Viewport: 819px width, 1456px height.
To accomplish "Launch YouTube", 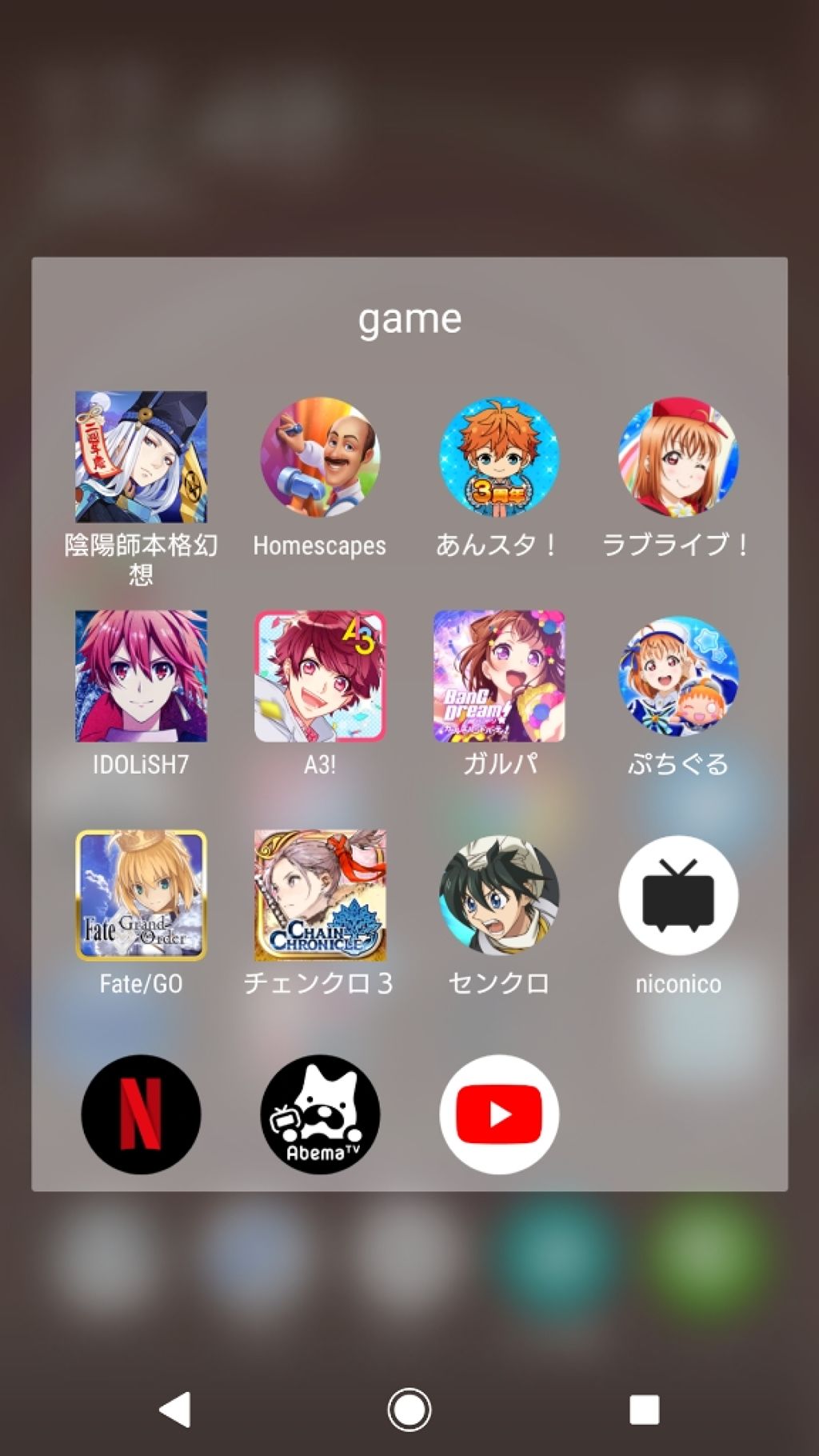I will pos(499,1114).
